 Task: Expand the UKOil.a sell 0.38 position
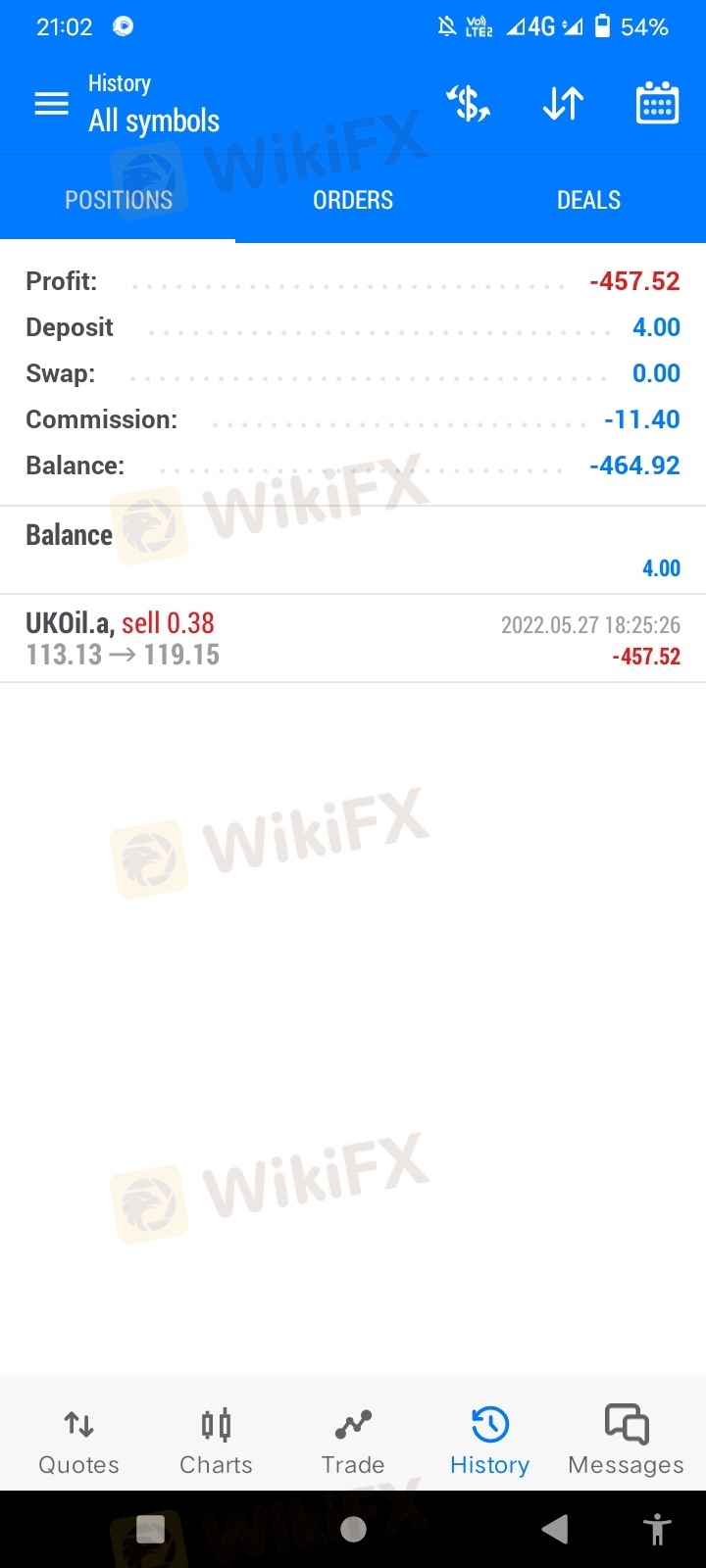353,639
